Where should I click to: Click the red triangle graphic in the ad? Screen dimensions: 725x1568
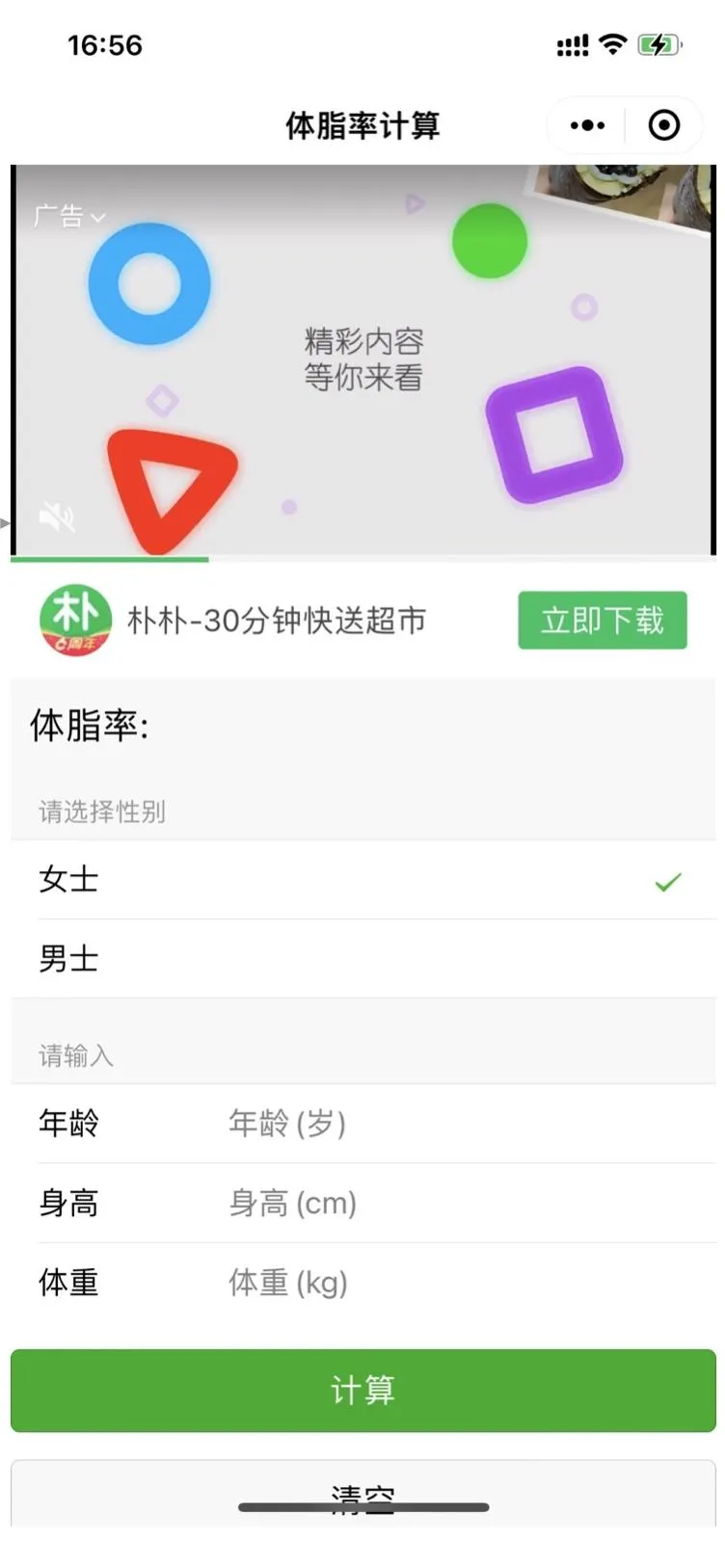pos(174,482)
